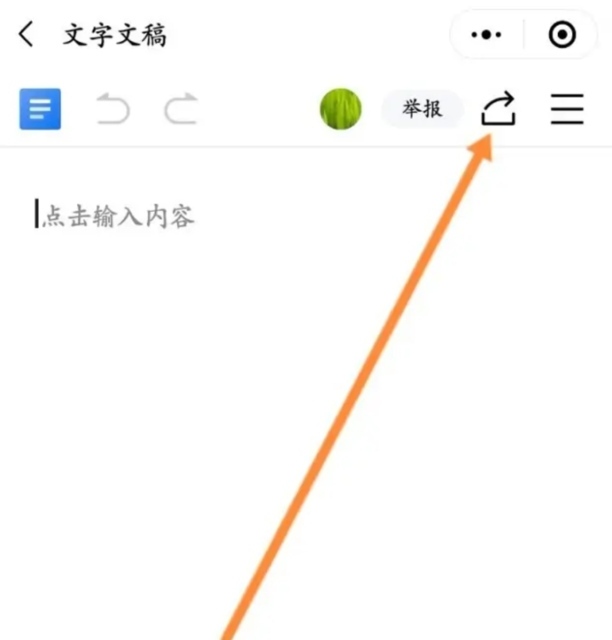Tap the 举报 report button
The height and width of the screenshot is (640, 612).
click(422, 109)
